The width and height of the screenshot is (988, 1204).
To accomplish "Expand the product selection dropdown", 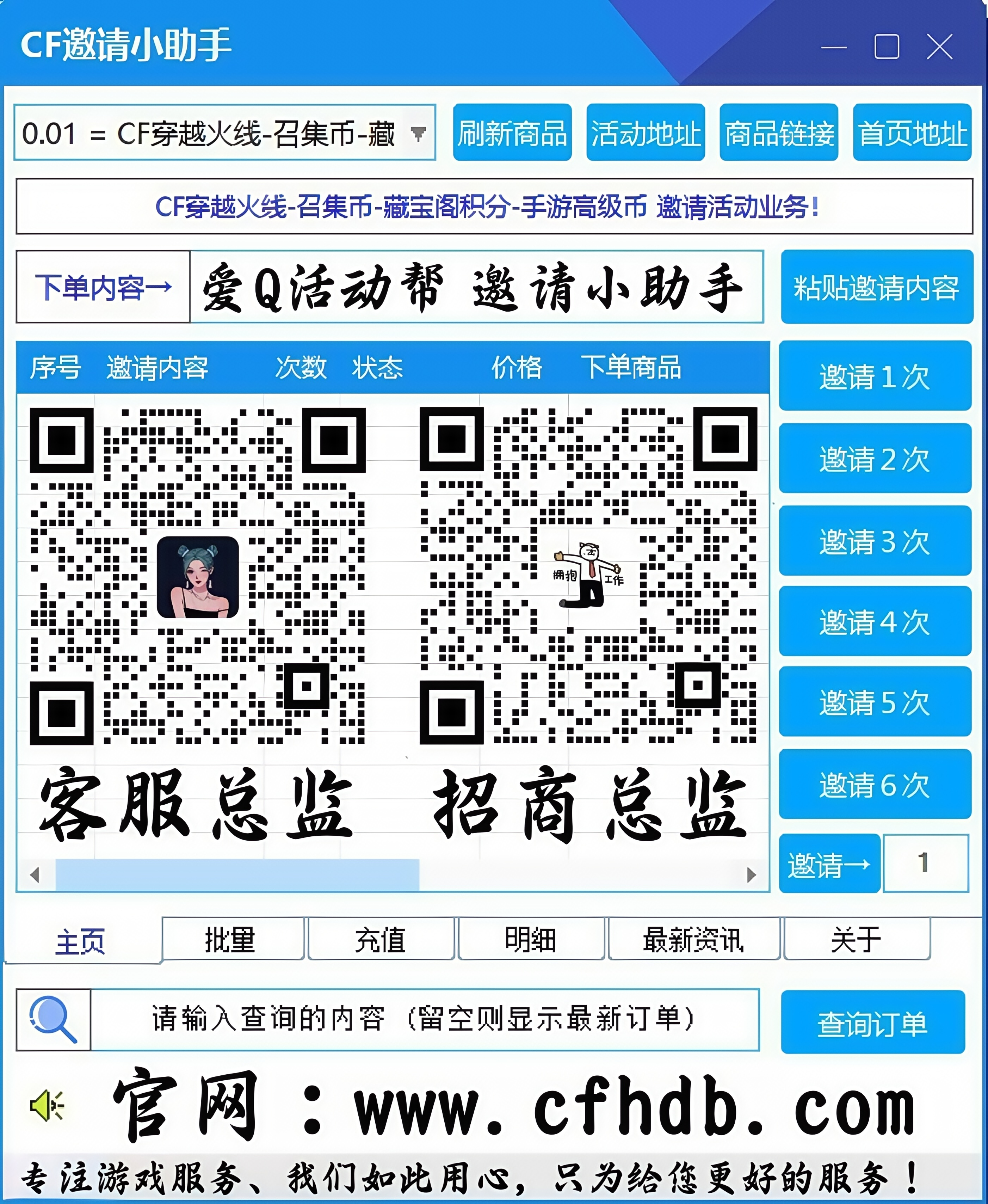I will pyautogui.click(x=419, y=133).
